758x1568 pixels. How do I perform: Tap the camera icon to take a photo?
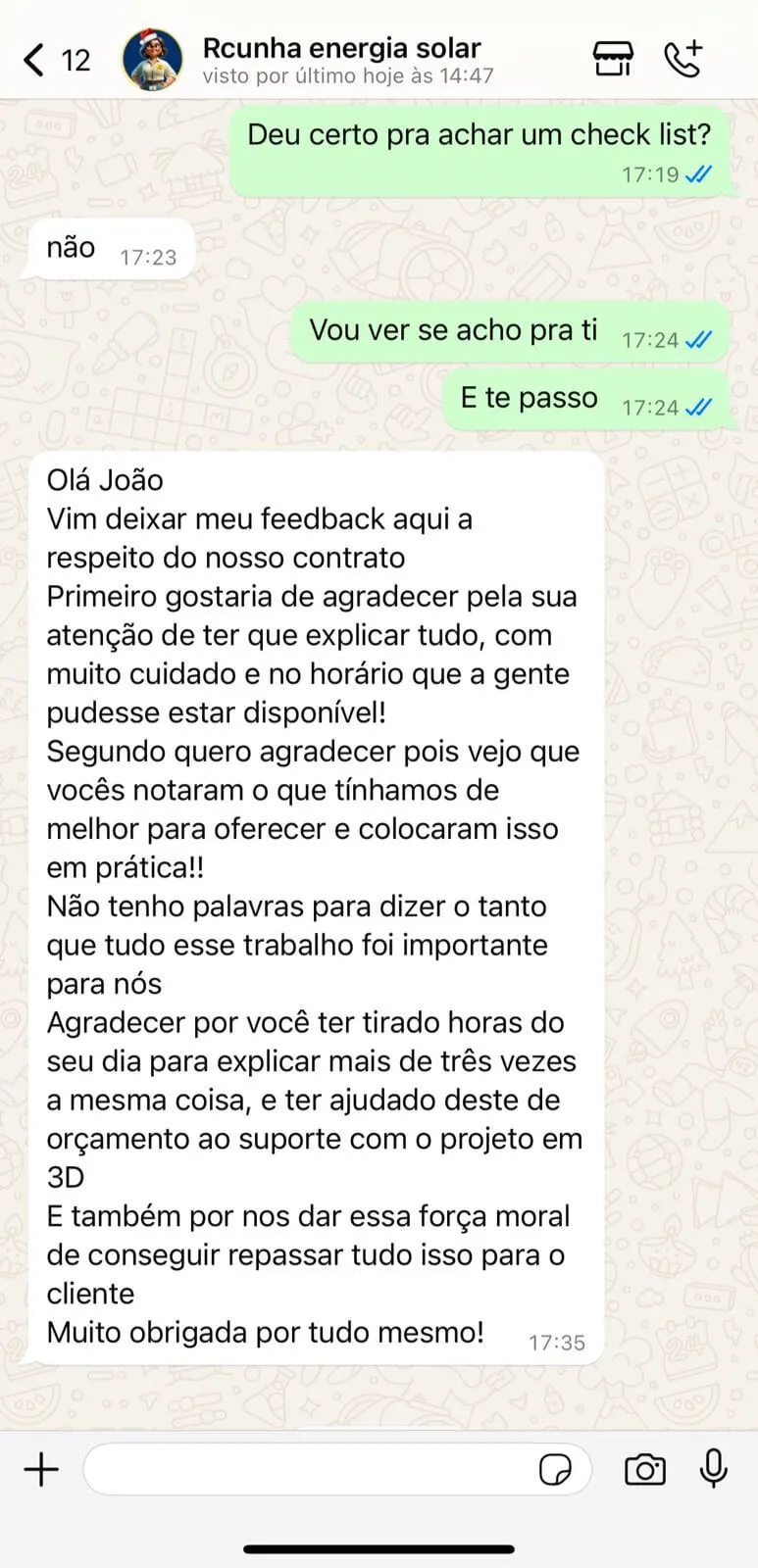[644, 1469]
